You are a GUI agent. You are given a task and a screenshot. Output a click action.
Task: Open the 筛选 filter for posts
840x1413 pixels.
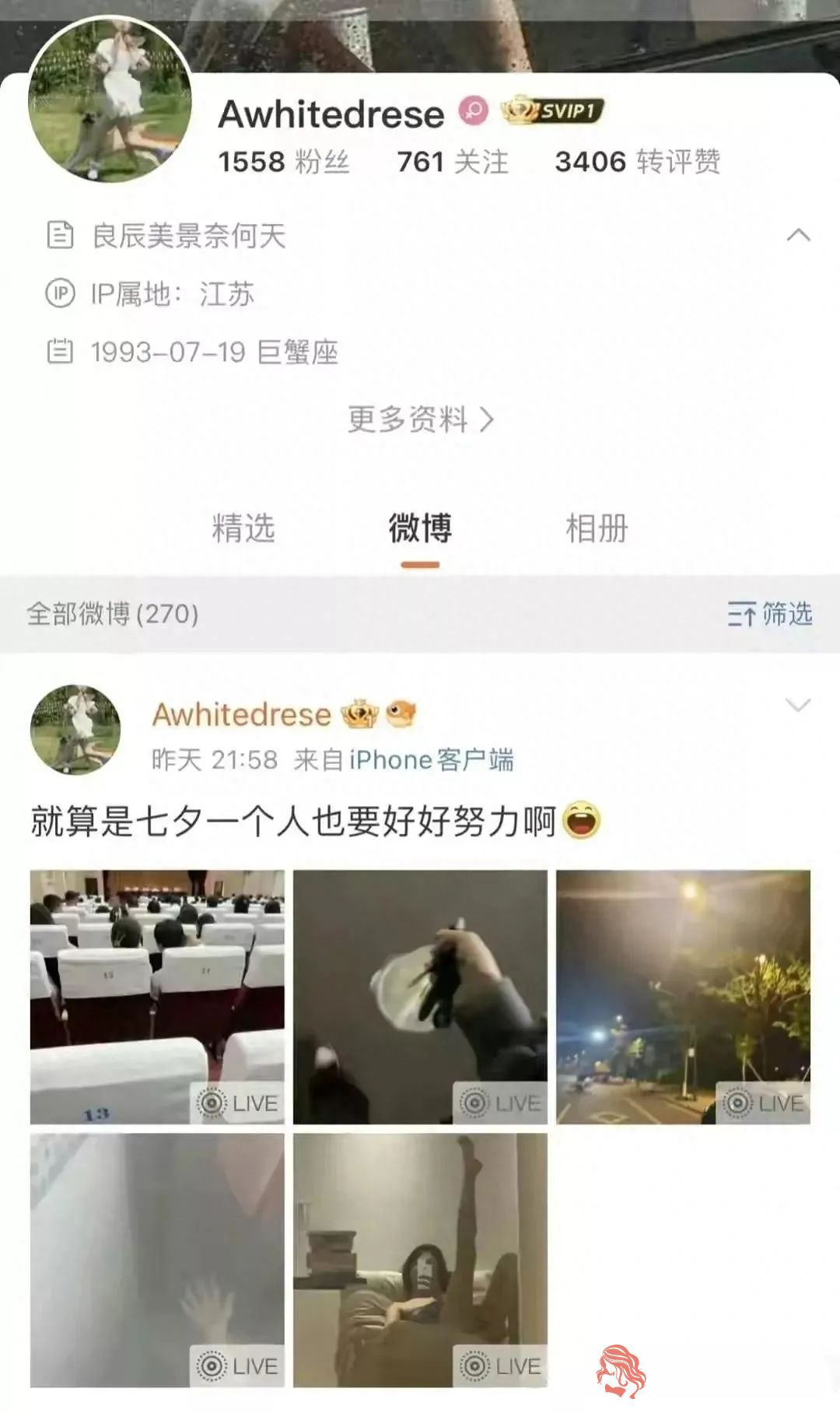point(770,614)
